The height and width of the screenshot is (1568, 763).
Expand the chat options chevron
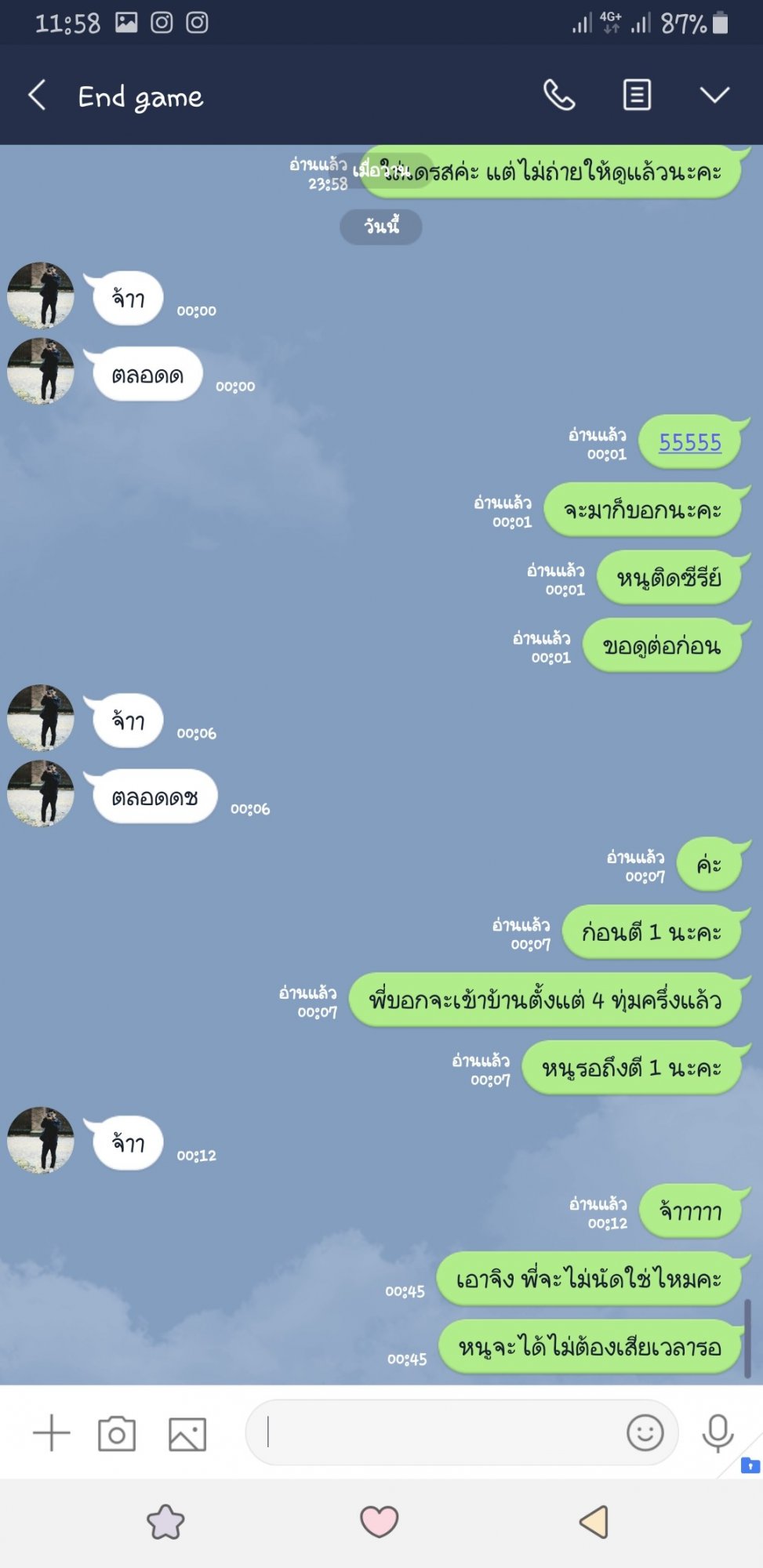point(714,96)
